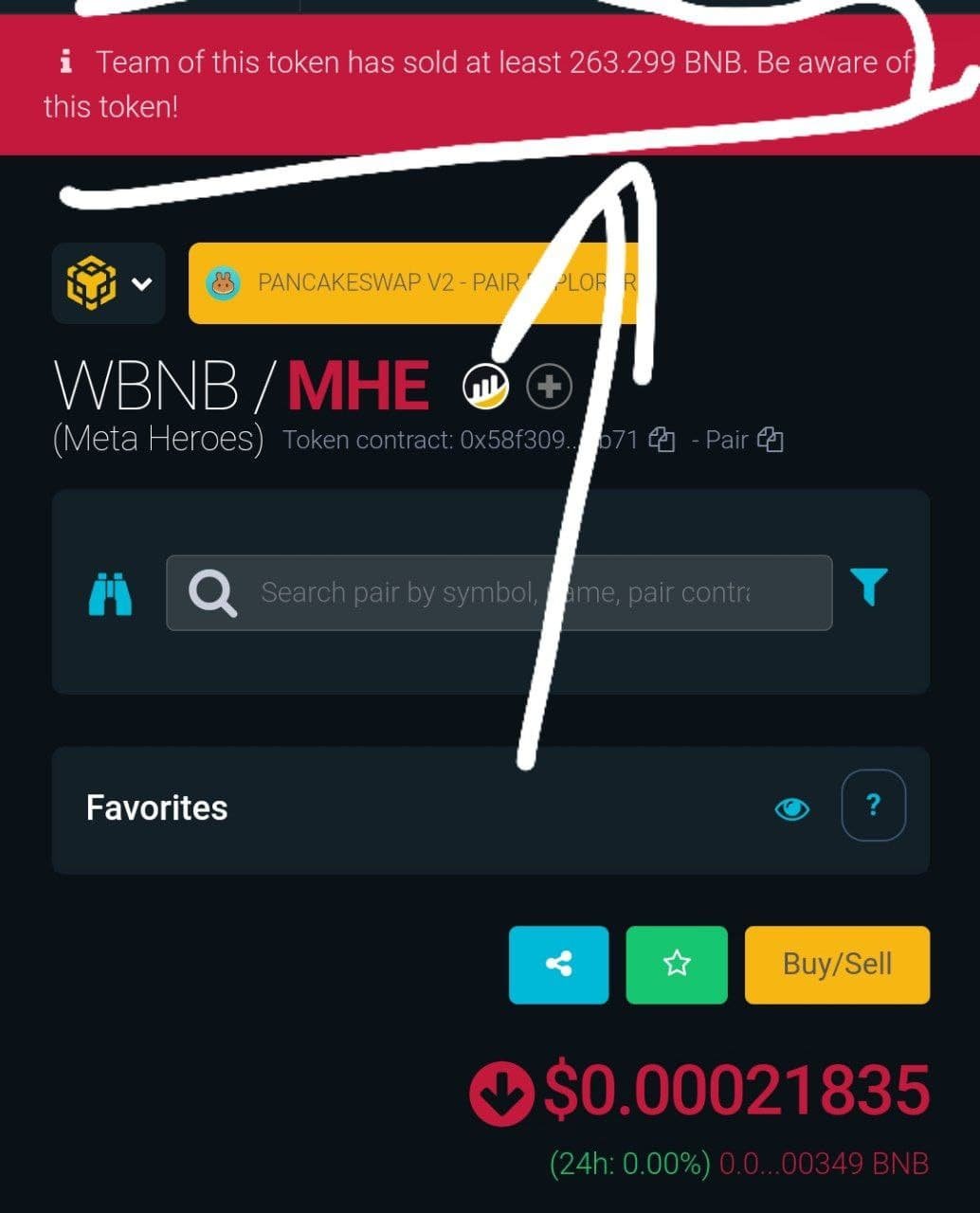Tap the plus icon next to MHE
The height and width of the screenshot is (1213, 980).
[550, 387]
